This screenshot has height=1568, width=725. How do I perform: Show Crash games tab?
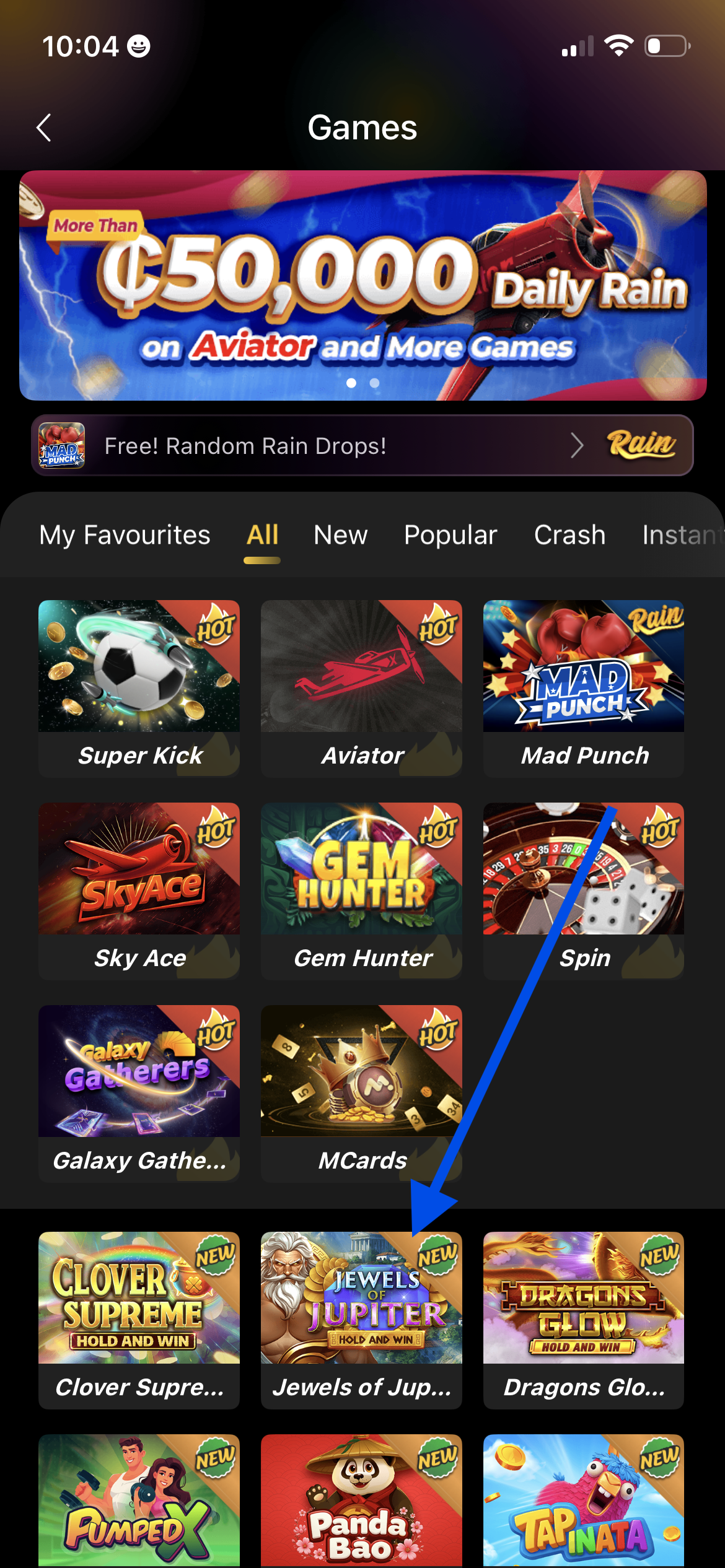(x=569, y=535)
